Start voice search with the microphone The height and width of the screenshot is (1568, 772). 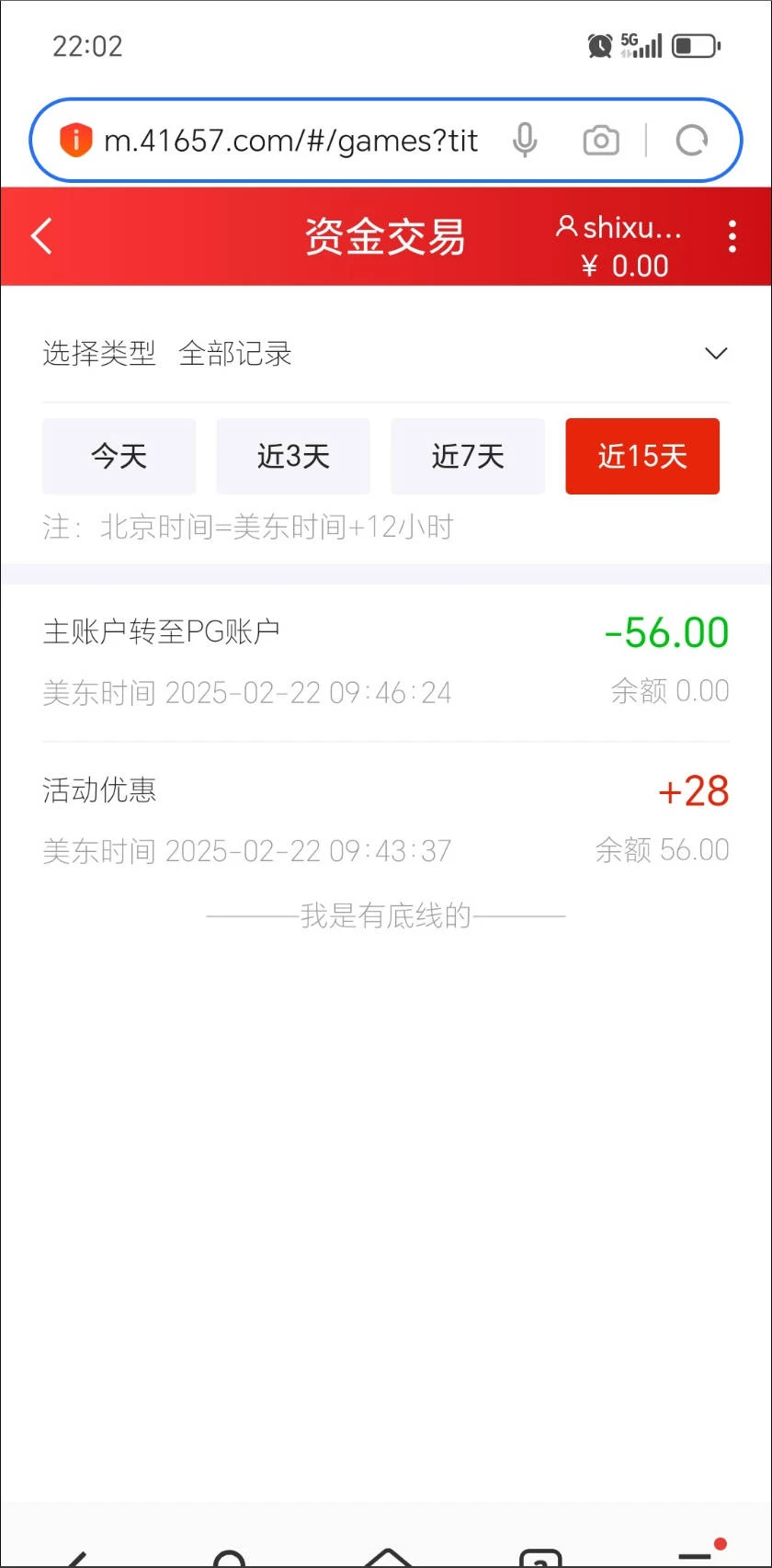[x=525, y=141]
